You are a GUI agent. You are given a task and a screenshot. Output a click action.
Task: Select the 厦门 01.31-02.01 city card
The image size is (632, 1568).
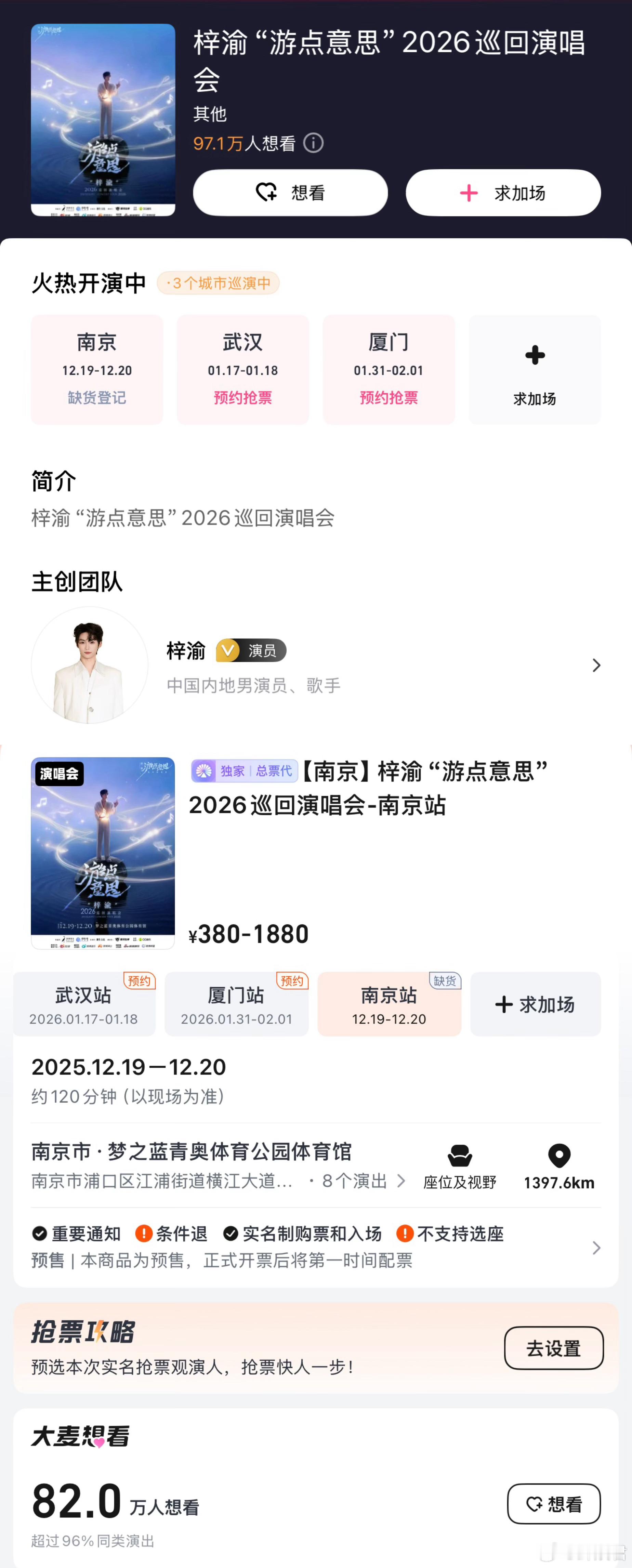coord(389,369)
